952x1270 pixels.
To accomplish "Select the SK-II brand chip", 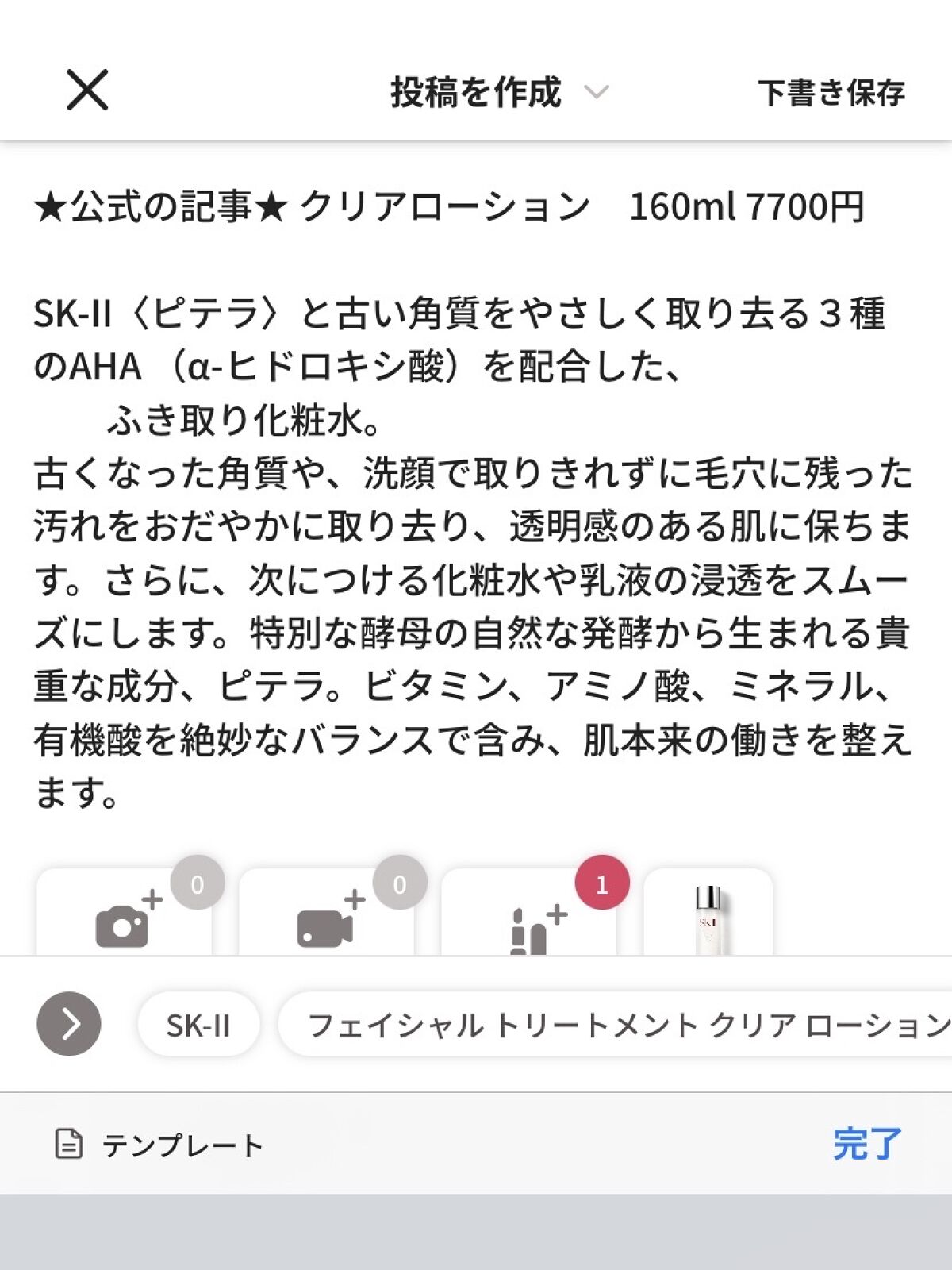I will tap(198, 1026).
